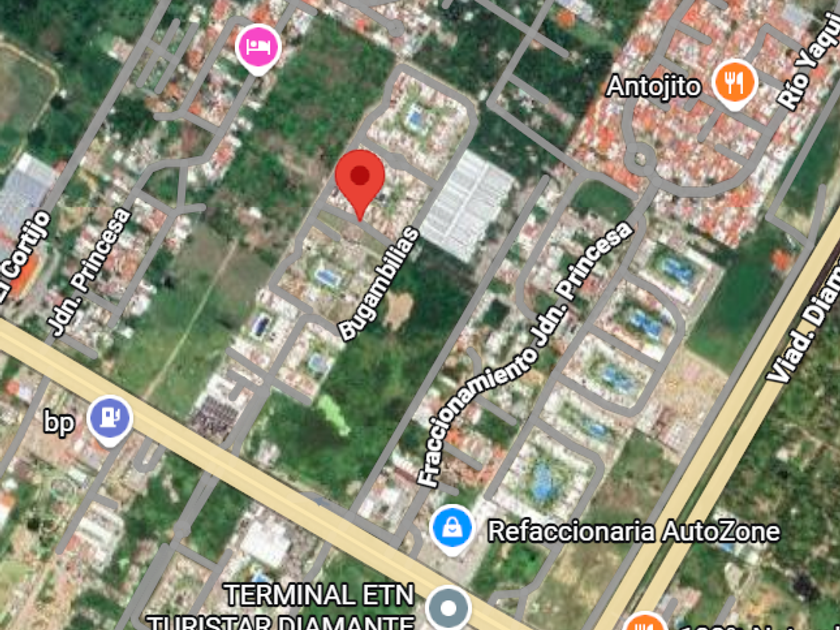View Refaccionaria AutoZone shop marker
The height and width of the screenshot is (630, 840).
[452, 530]
